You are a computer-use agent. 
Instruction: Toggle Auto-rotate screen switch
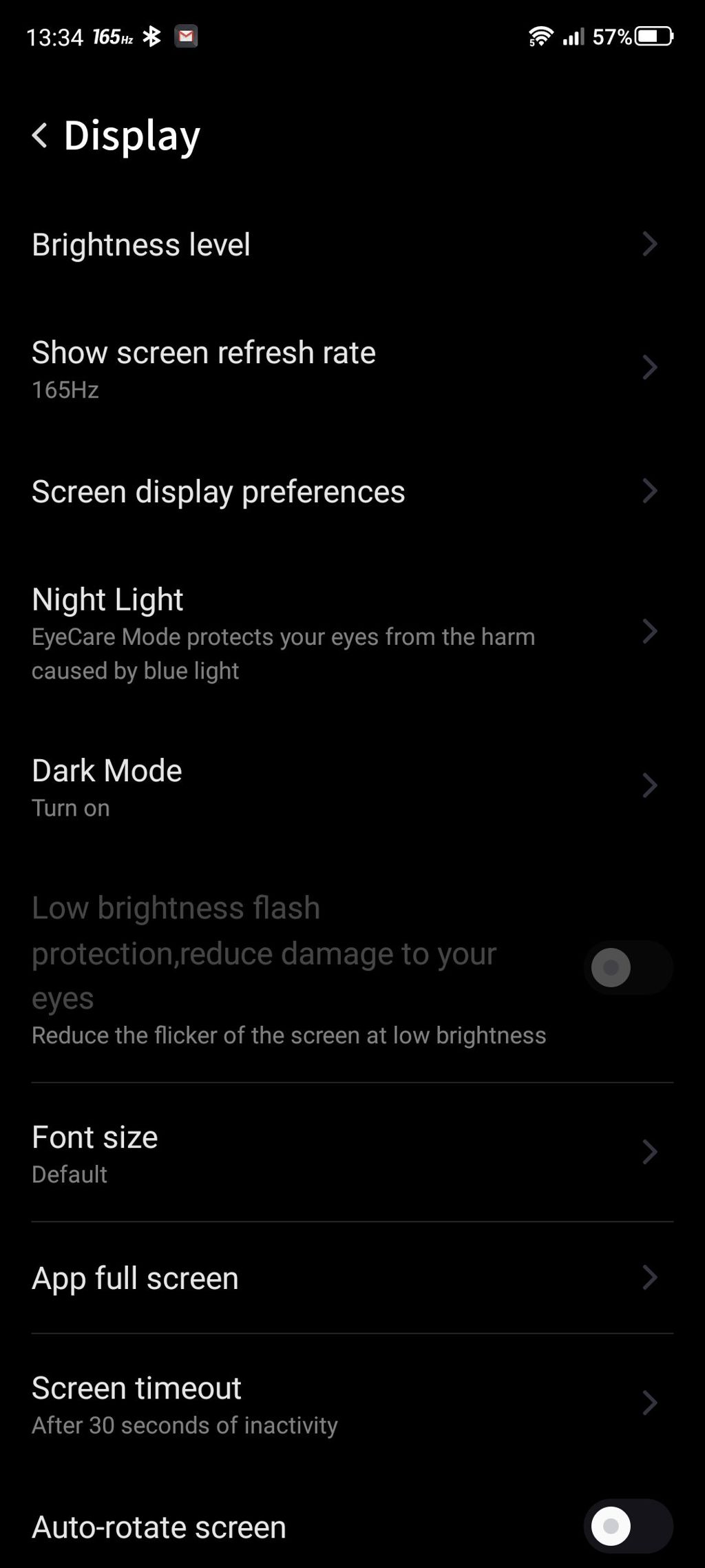coord(628,1526)
